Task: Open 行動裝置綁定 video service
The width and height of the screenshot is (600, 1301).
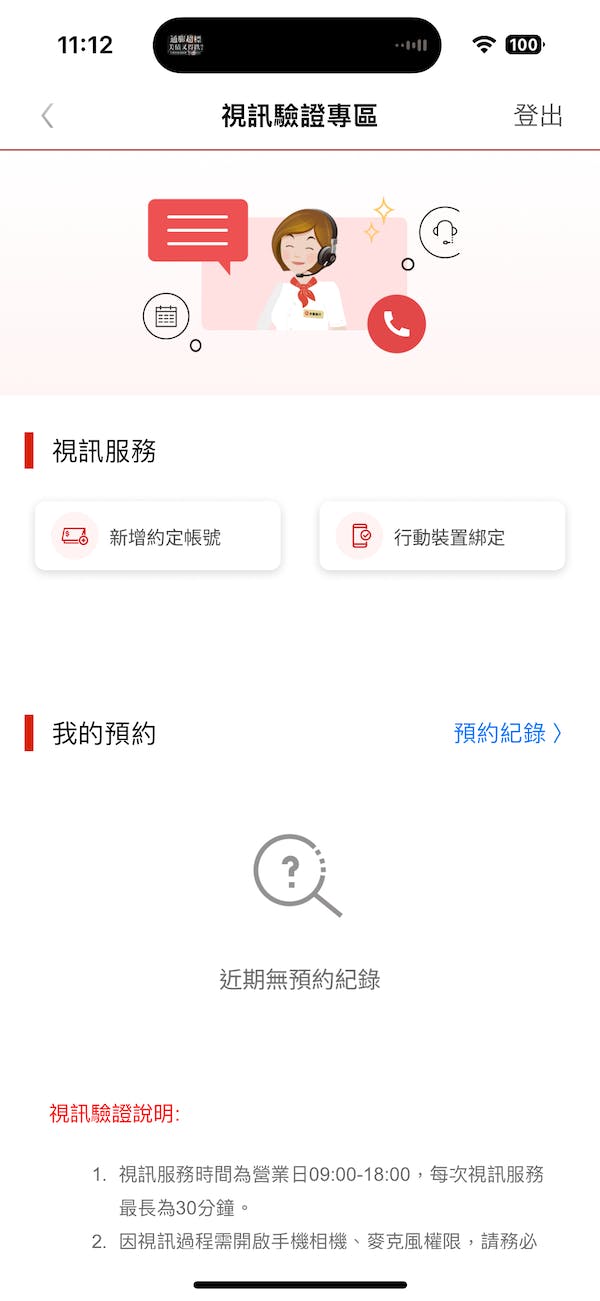Action: (442, 537)
